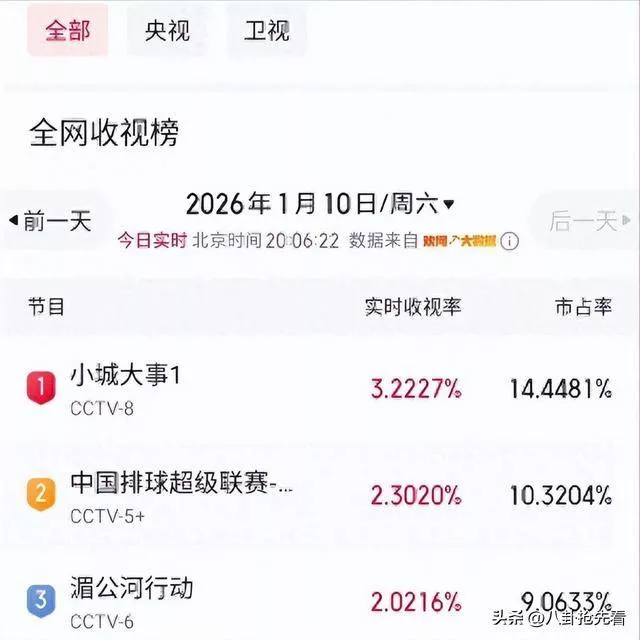Viewport: 640px width, 640px height.
Task: Switch to the 央视 tab
Action: coord(167,30)
